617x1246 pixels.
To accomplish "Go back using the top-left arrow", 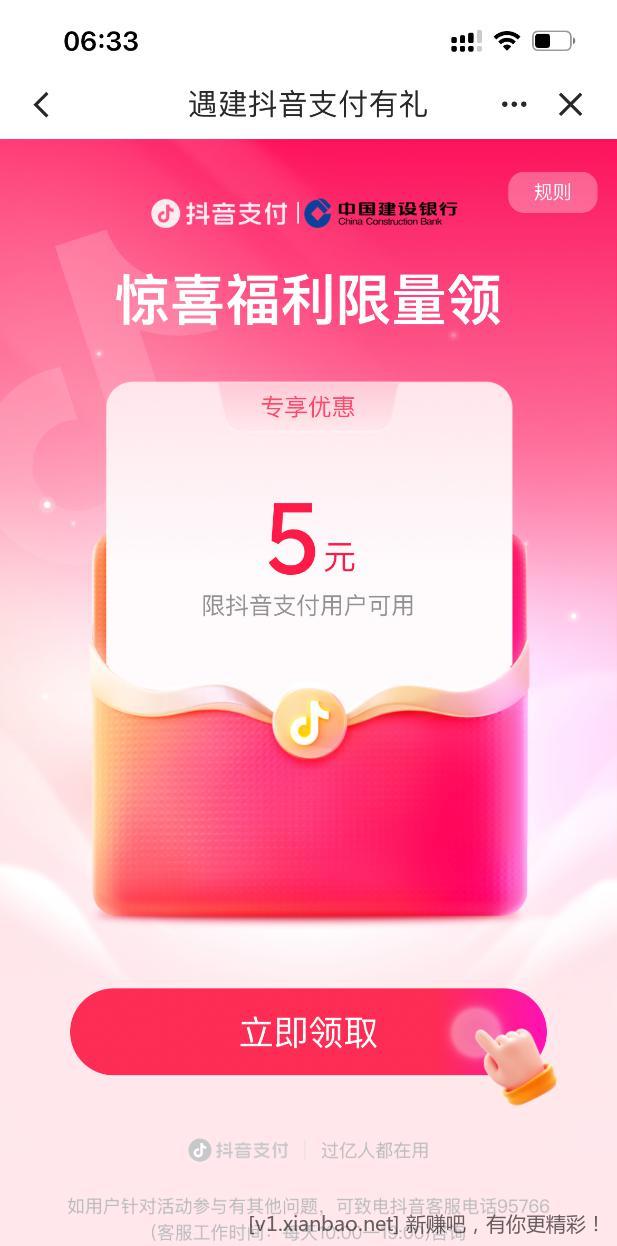I will pos(41,104).
